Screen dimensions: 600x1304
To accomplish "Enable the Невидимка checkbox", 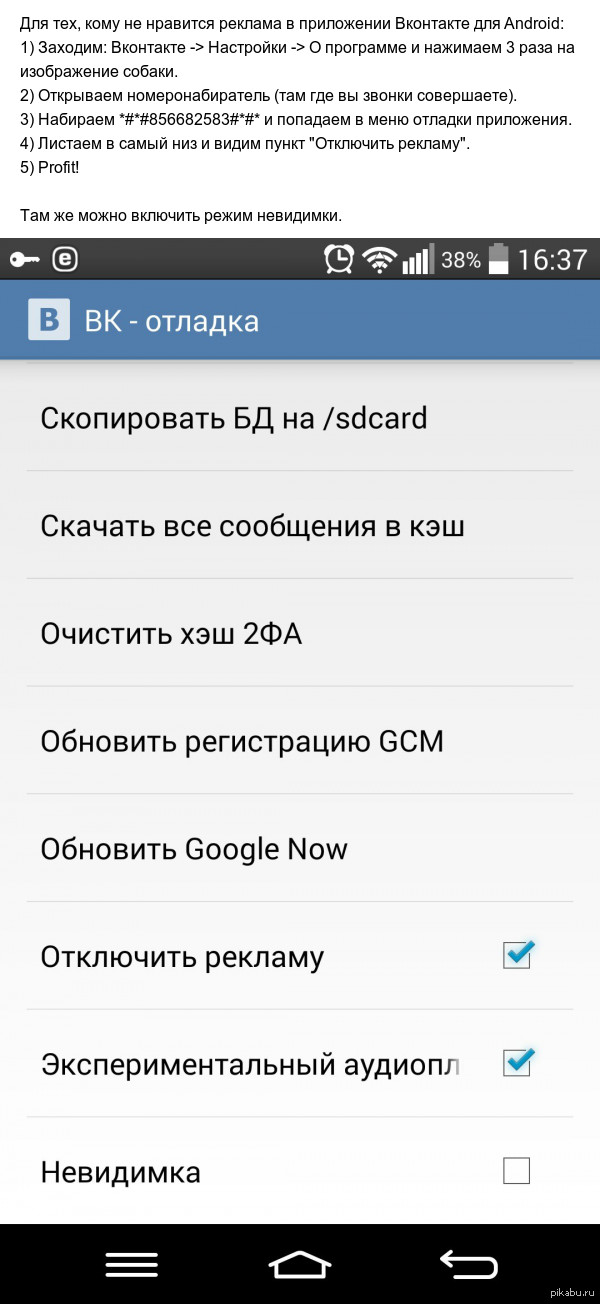I will (x=516, y=1171).
